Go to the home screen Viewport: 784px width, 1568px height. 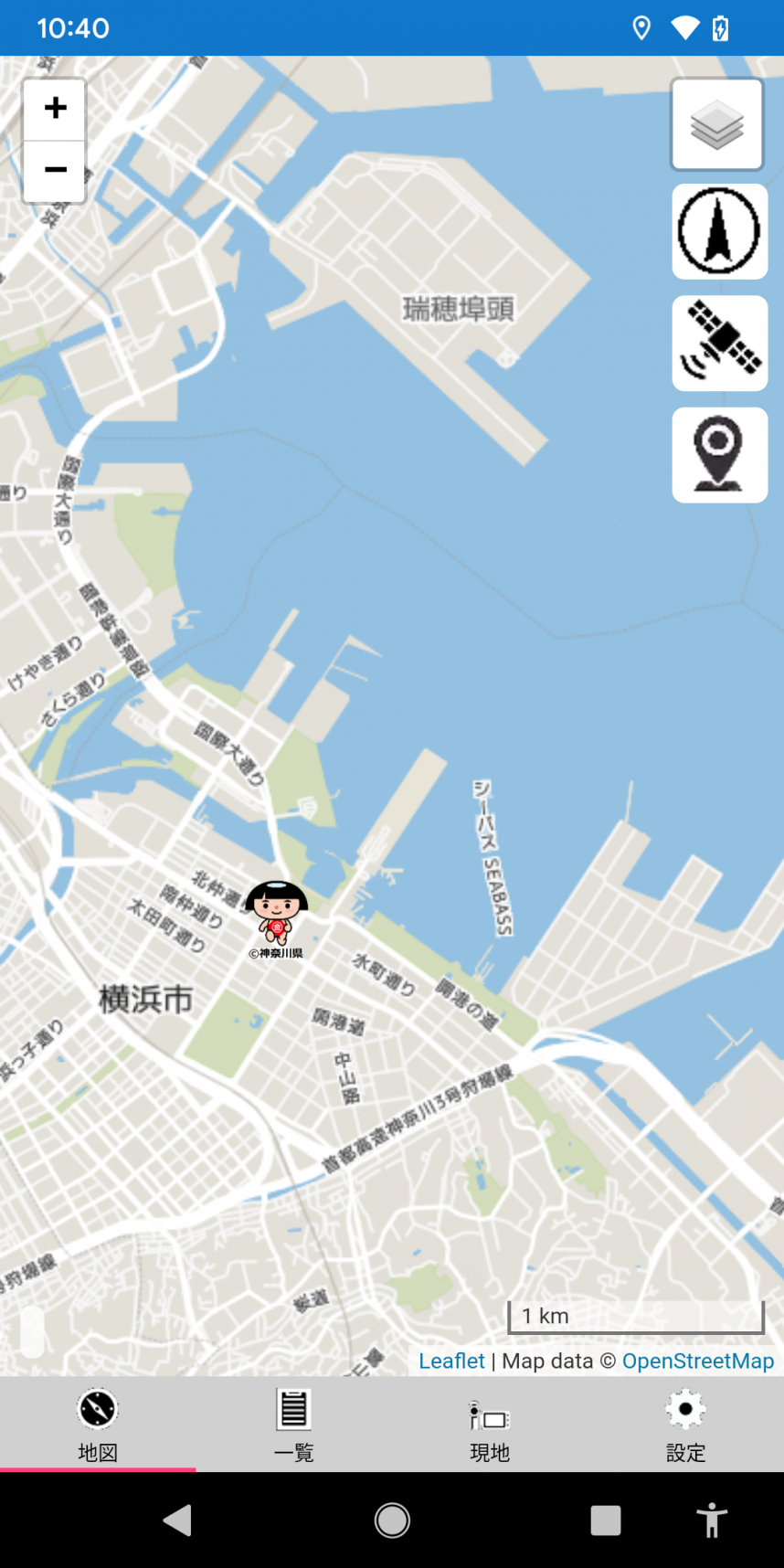(392, 1520)
